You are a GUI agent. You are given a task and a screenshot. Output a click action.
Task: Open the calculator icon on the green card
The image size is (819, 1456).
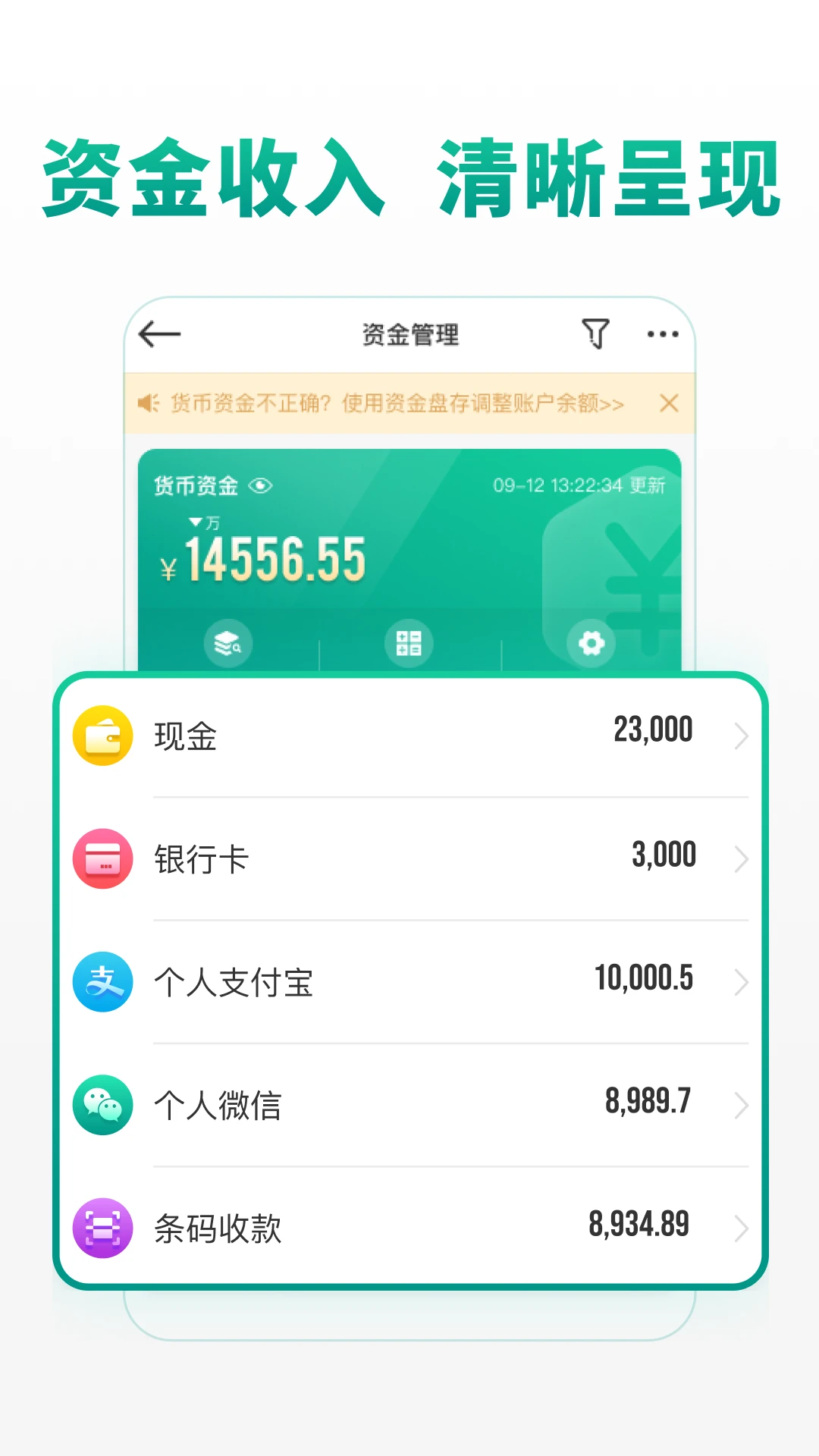point(408,643)
